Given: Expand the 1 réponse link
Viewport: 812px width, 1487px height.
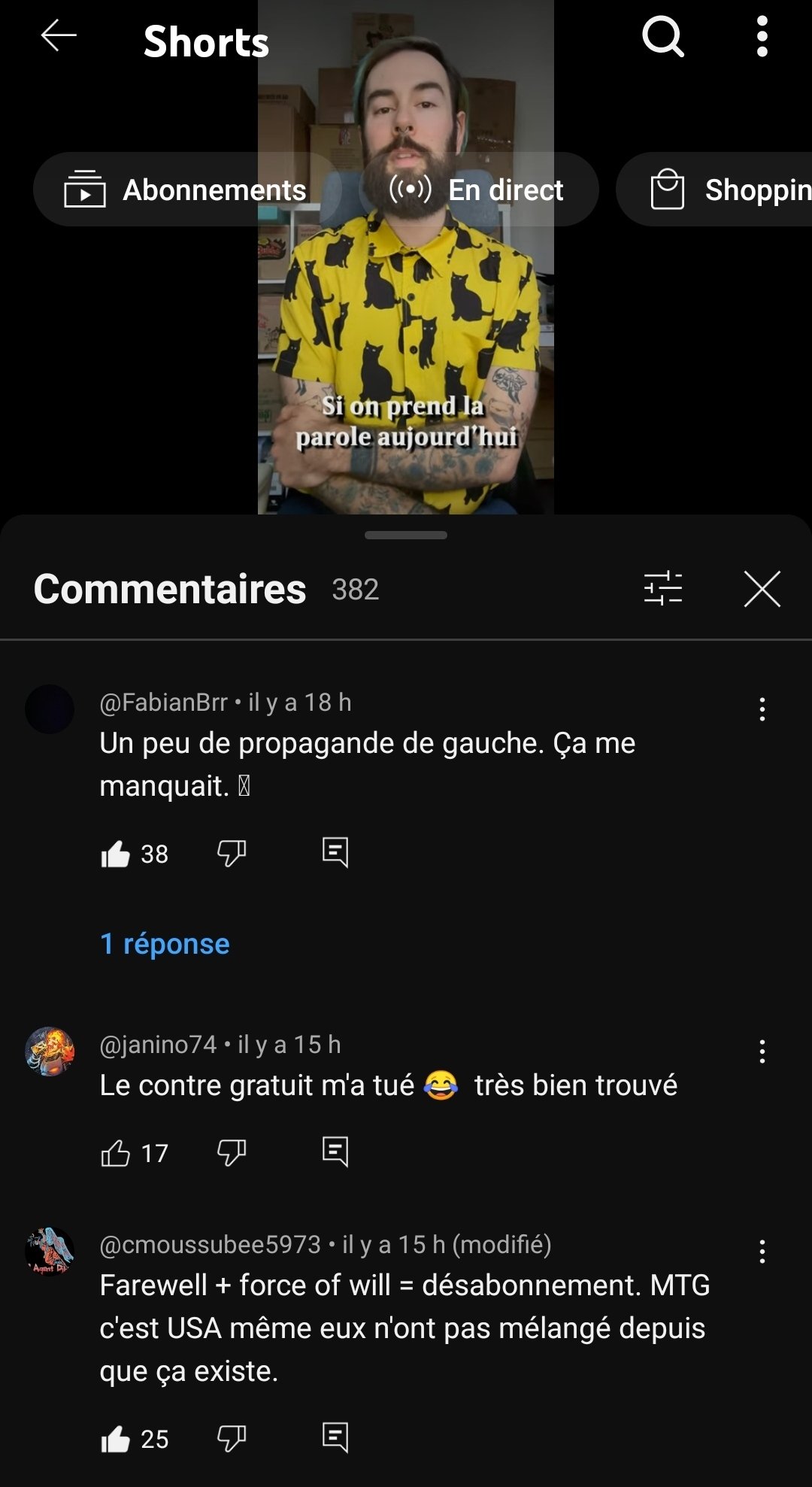Looking at the screenshot, I should coord(165,943).
